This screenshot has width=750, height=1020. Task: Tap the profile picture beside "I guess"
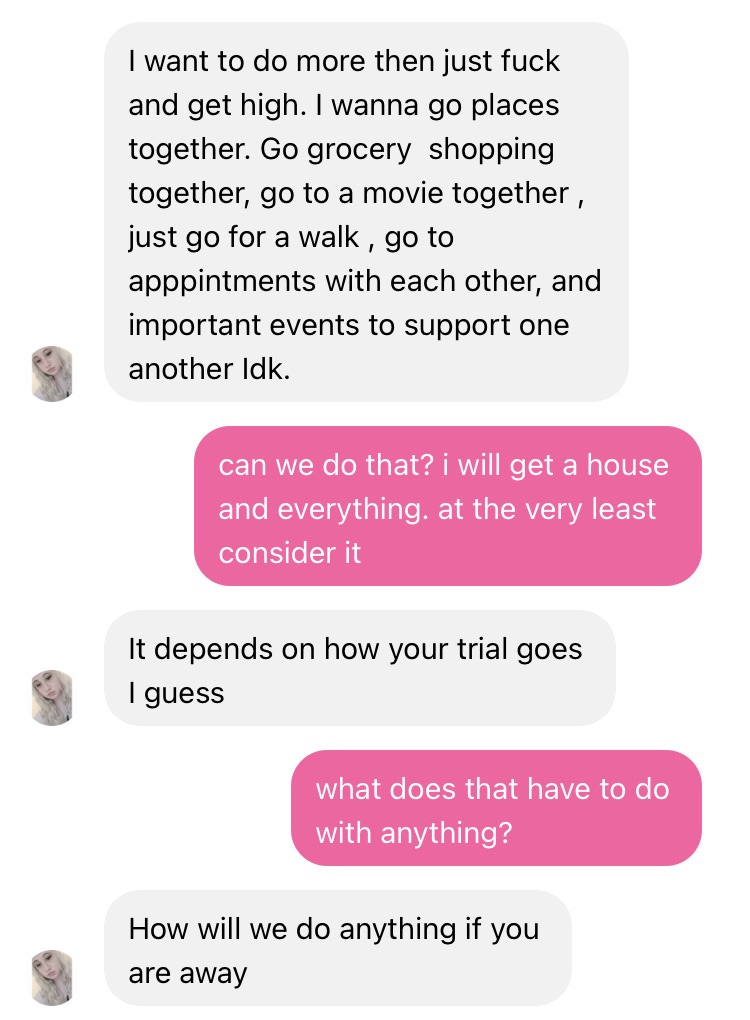[53, 697]
